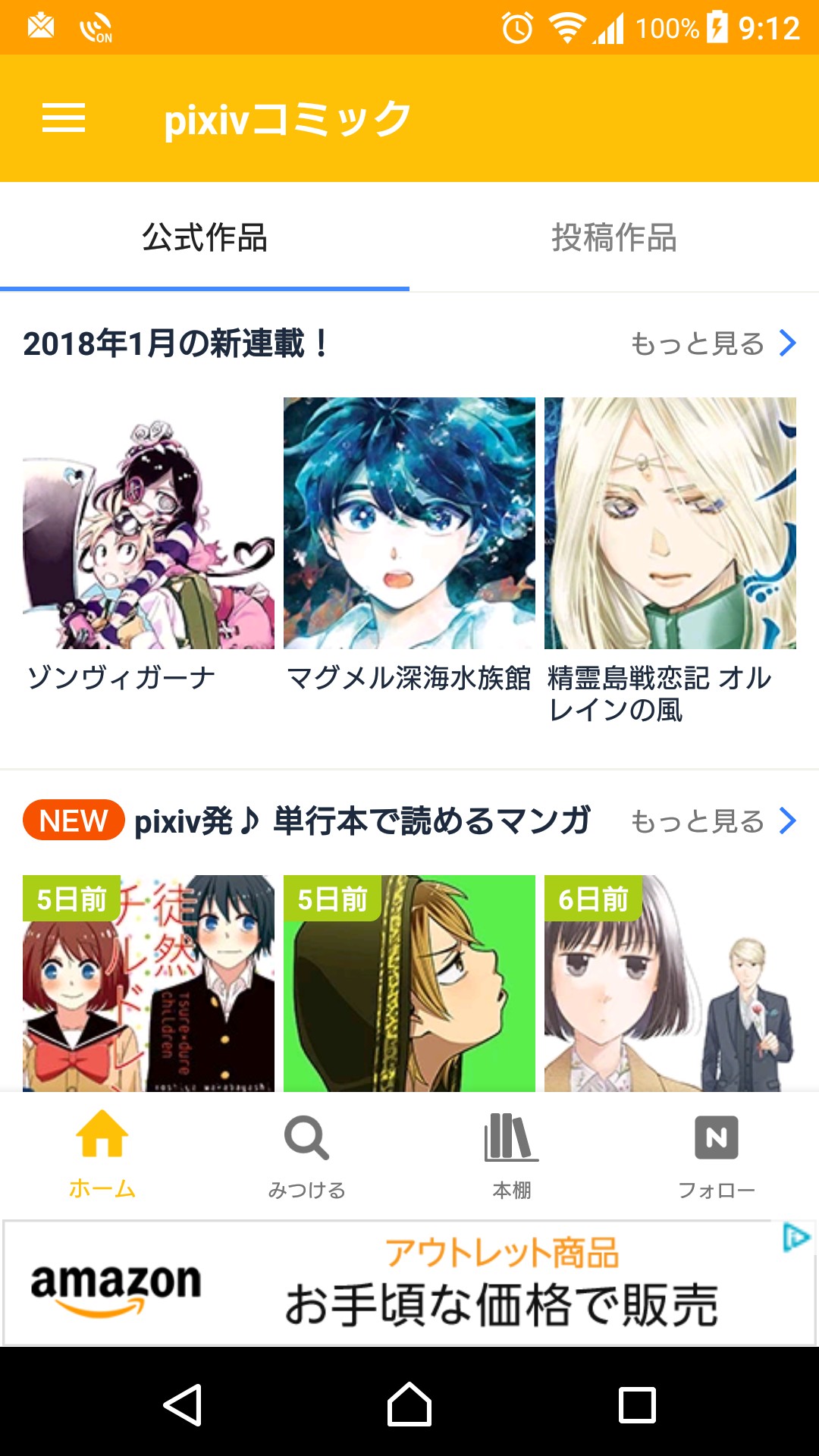
Task: Go back with the system back button
Action: point(182,1404)
